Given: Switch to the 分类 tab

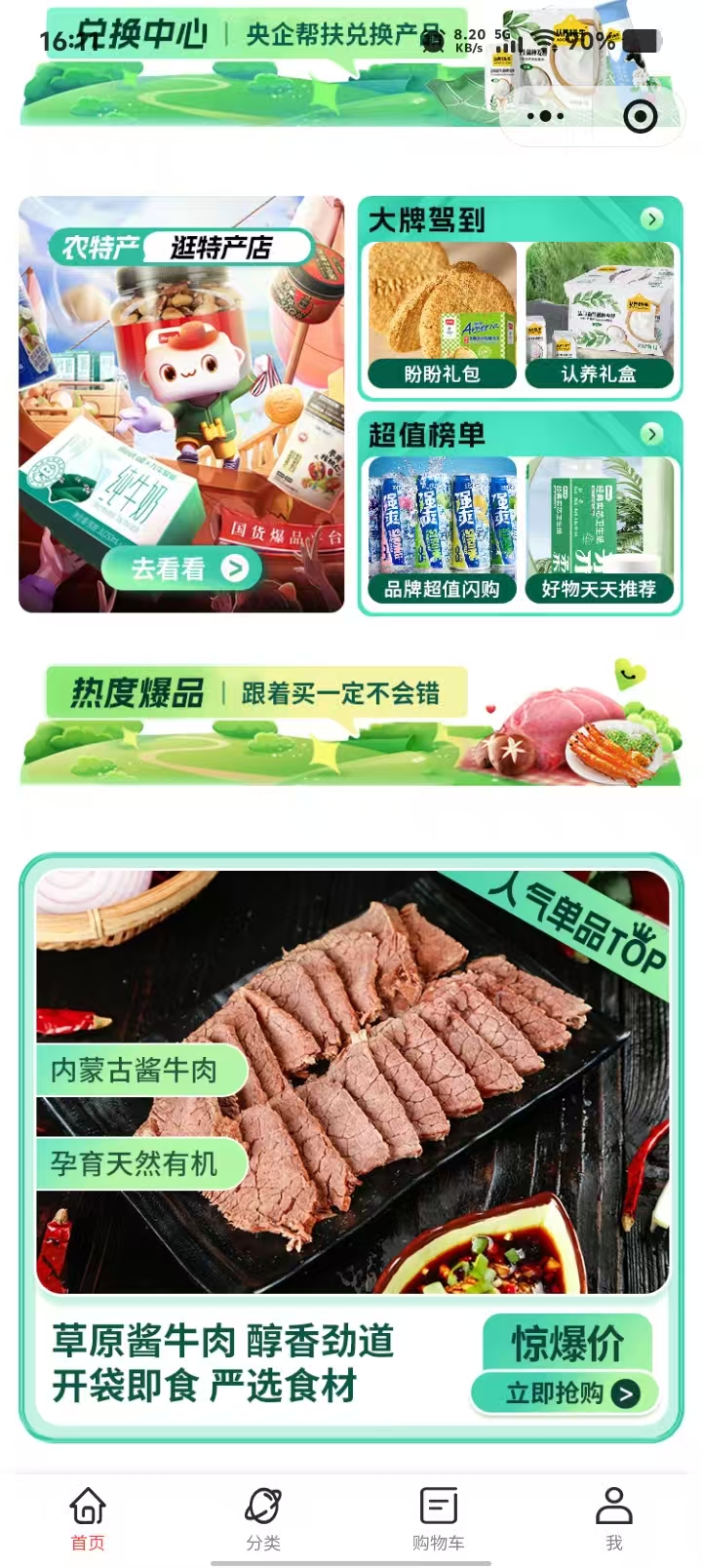Looking at the screenshot, I should click(263, 1517).
